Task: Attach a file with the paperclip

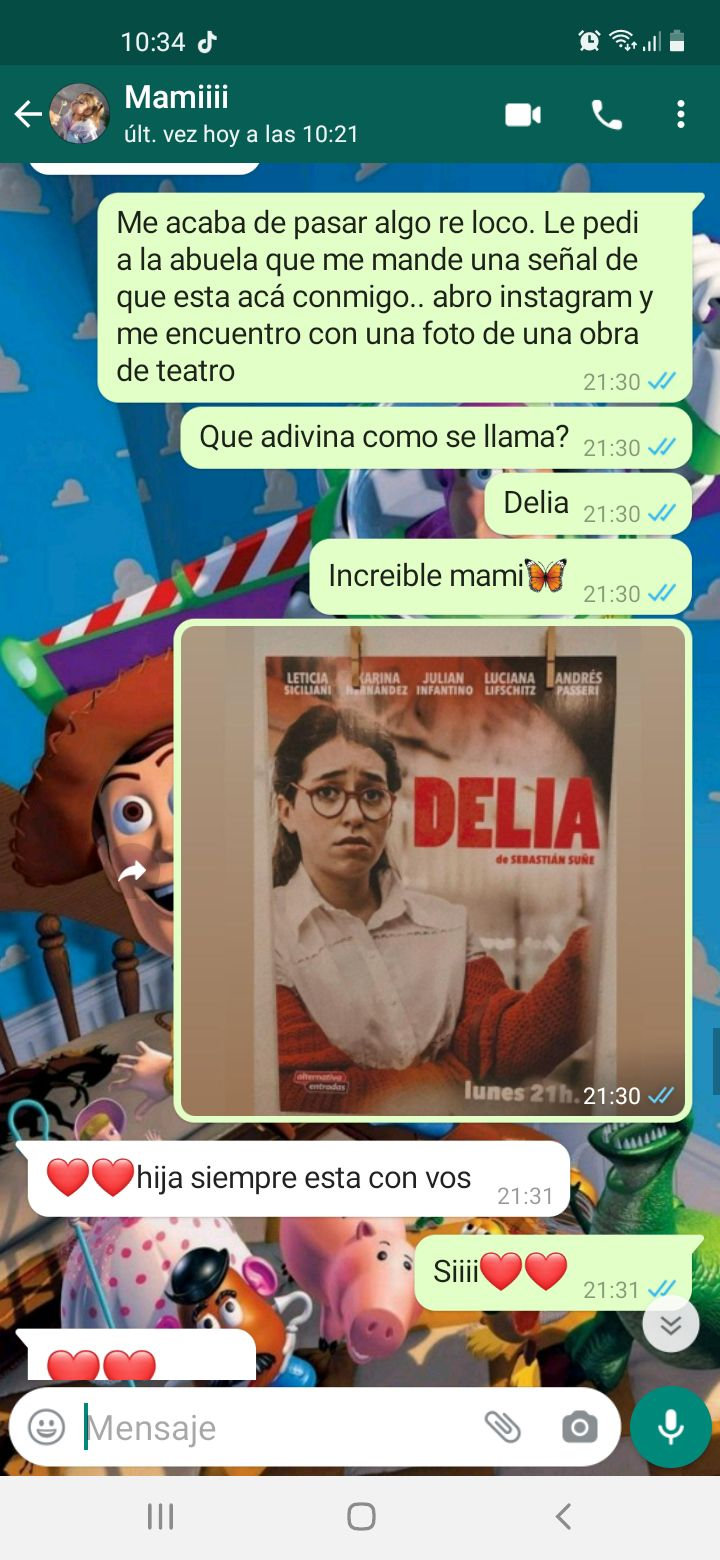Action: (502, 1427)
